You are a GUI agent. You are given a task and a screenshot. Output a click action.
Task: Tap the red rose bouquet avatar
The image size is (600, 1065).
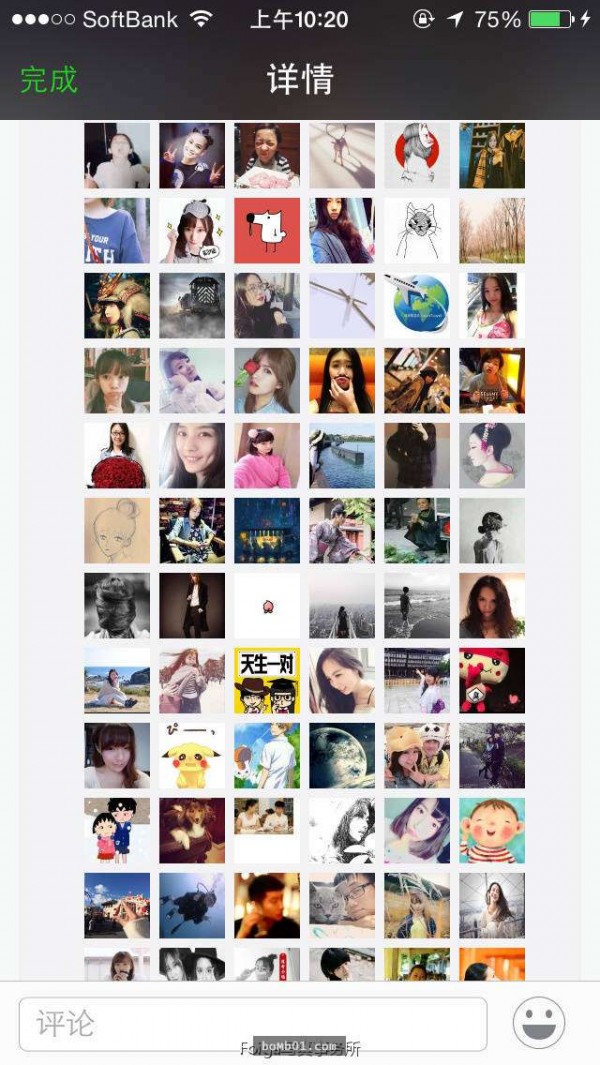(x=117, y=456)
